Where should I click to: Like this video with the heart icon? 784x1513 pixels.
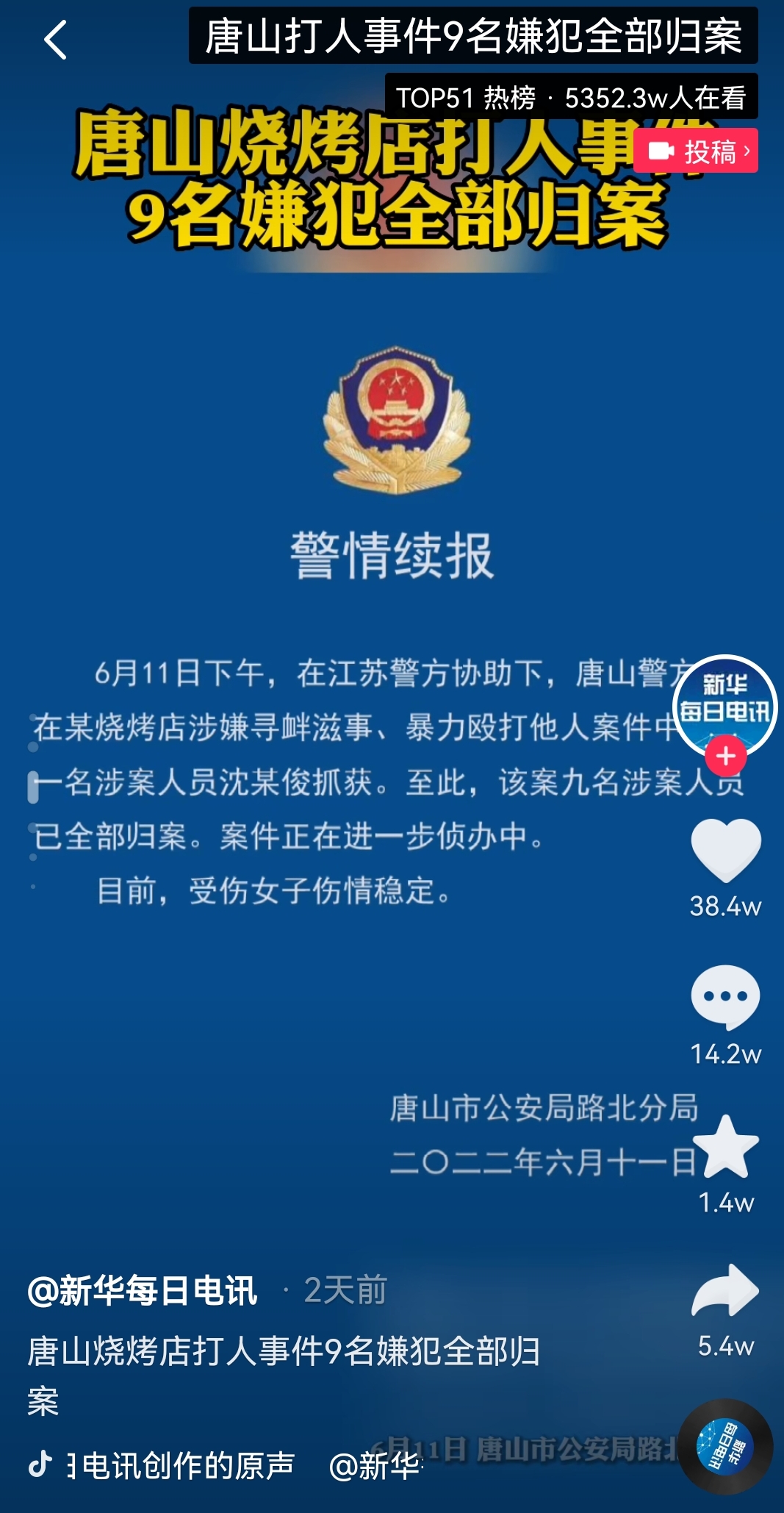pos(725,849)
